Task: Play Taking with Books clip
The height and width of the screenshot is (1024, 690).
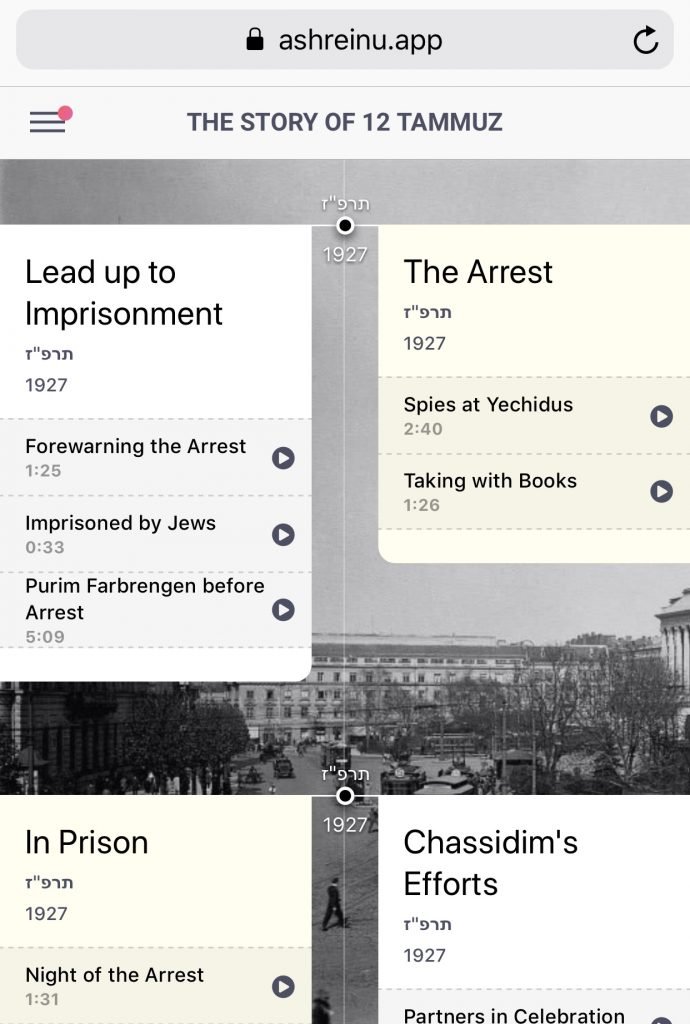Action: point(661,491)
